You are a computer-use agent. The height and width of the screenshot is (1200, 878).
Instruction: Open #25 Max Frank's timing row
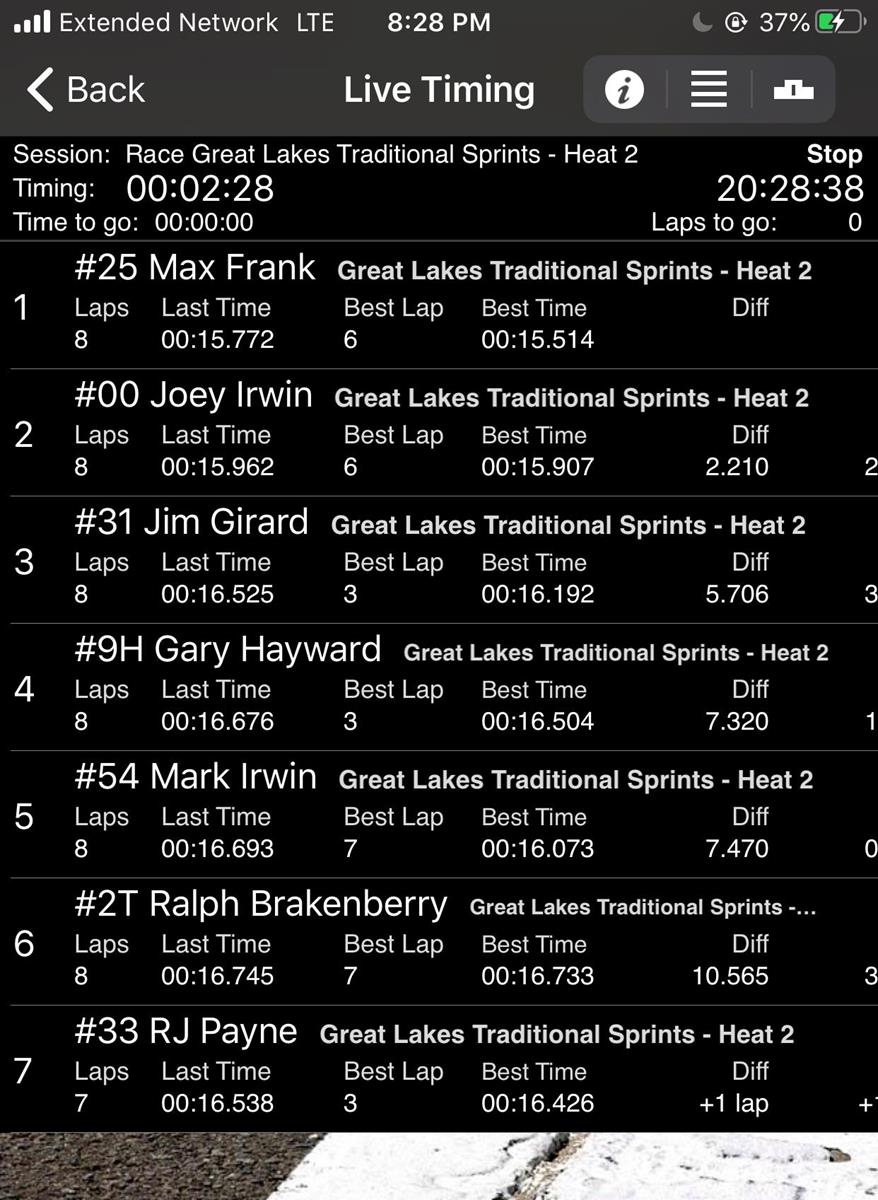coord(439,305)
